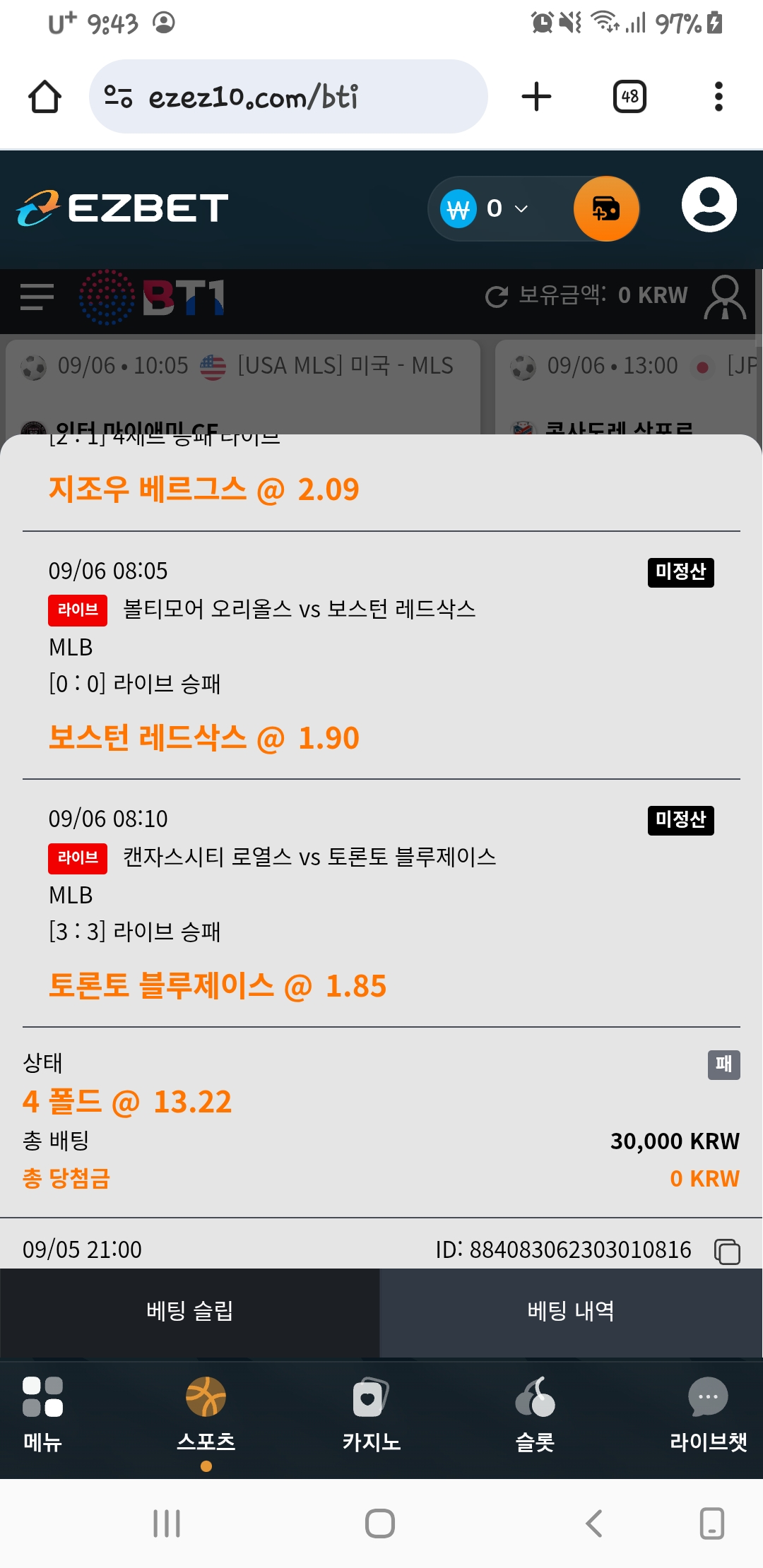
Task: Tap the system back button
Action: tap(594, 1523)
